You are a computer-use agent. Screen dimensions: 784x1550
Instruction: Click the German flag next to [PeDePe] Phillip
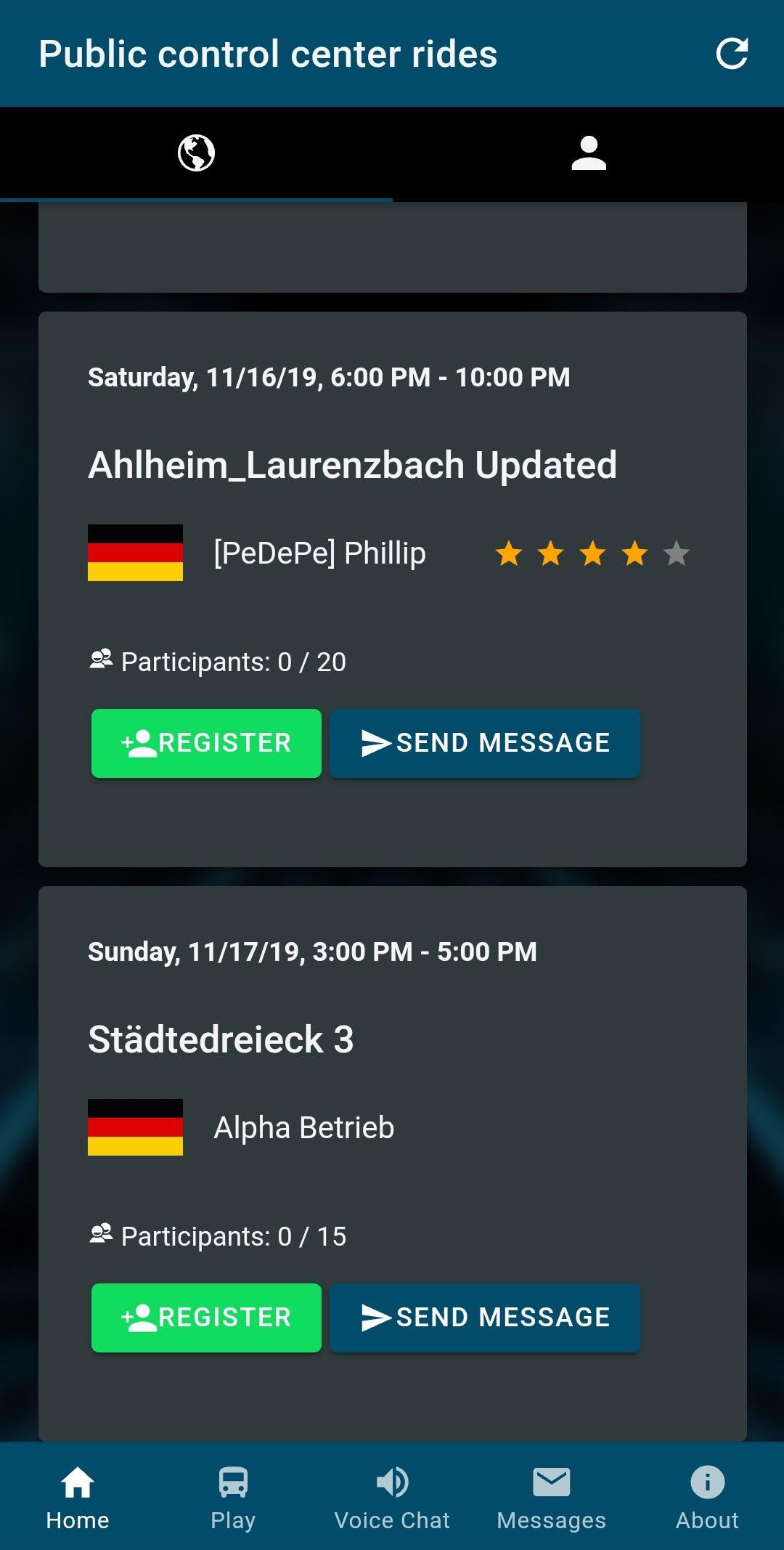click(135, 553)
